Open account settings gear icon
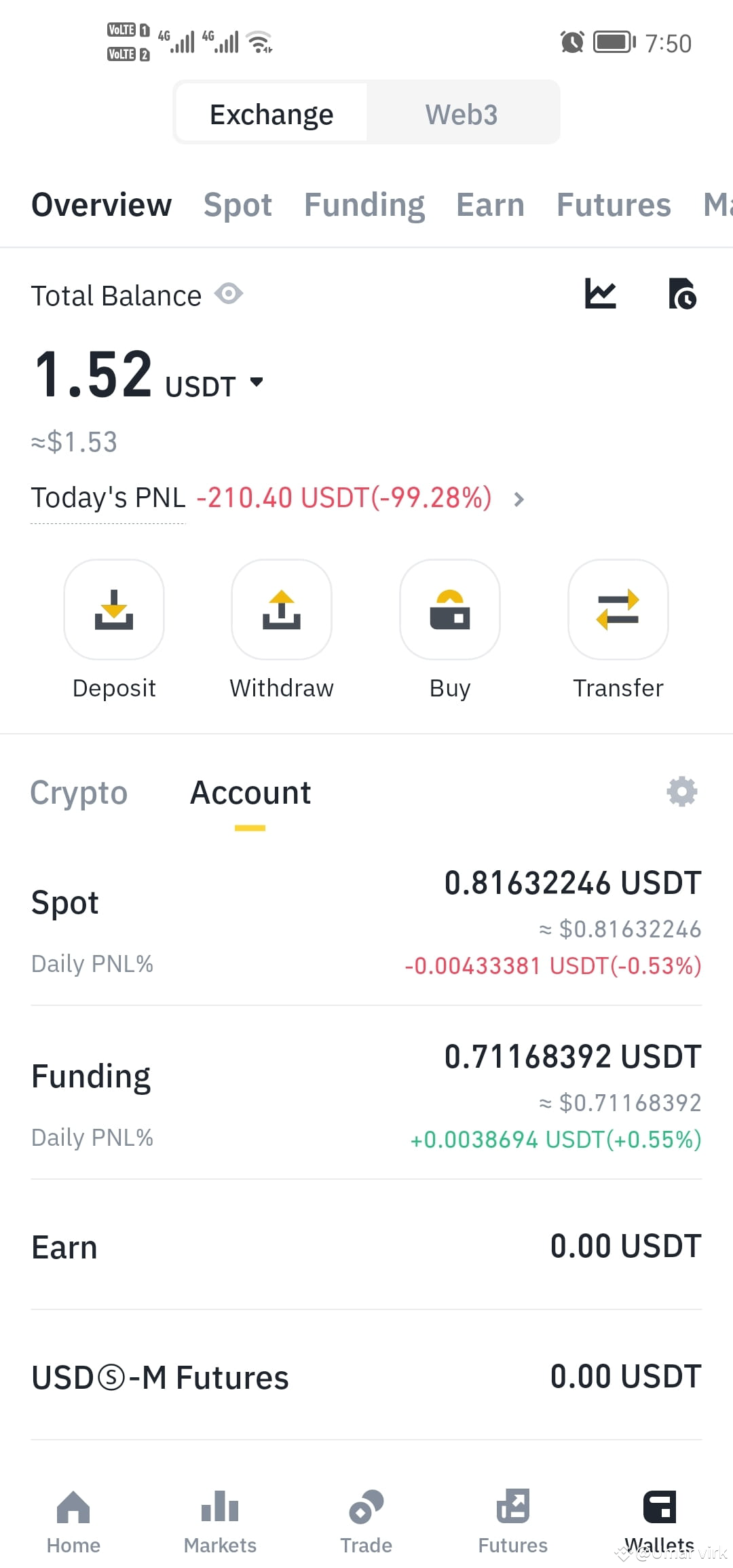This screenshot has width=733, height=1568. 681,791
